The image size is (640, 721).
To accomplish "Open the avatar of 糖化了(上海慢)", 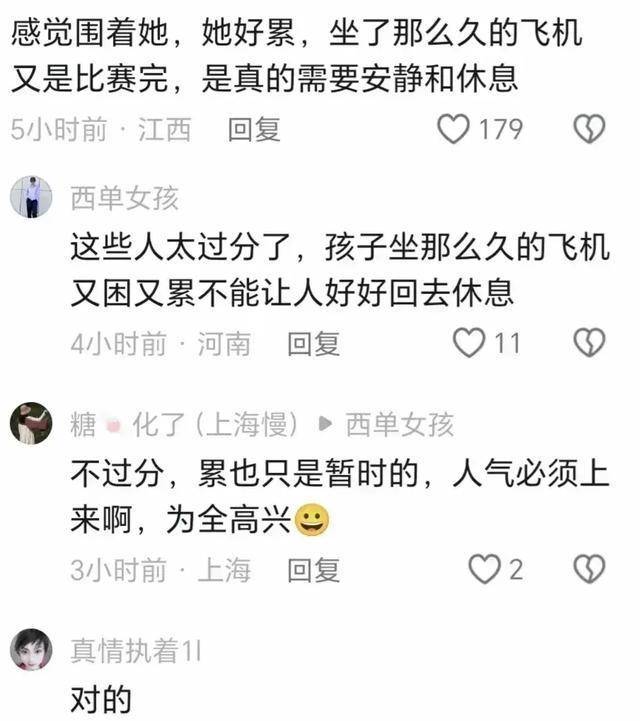I will (31, 424).
